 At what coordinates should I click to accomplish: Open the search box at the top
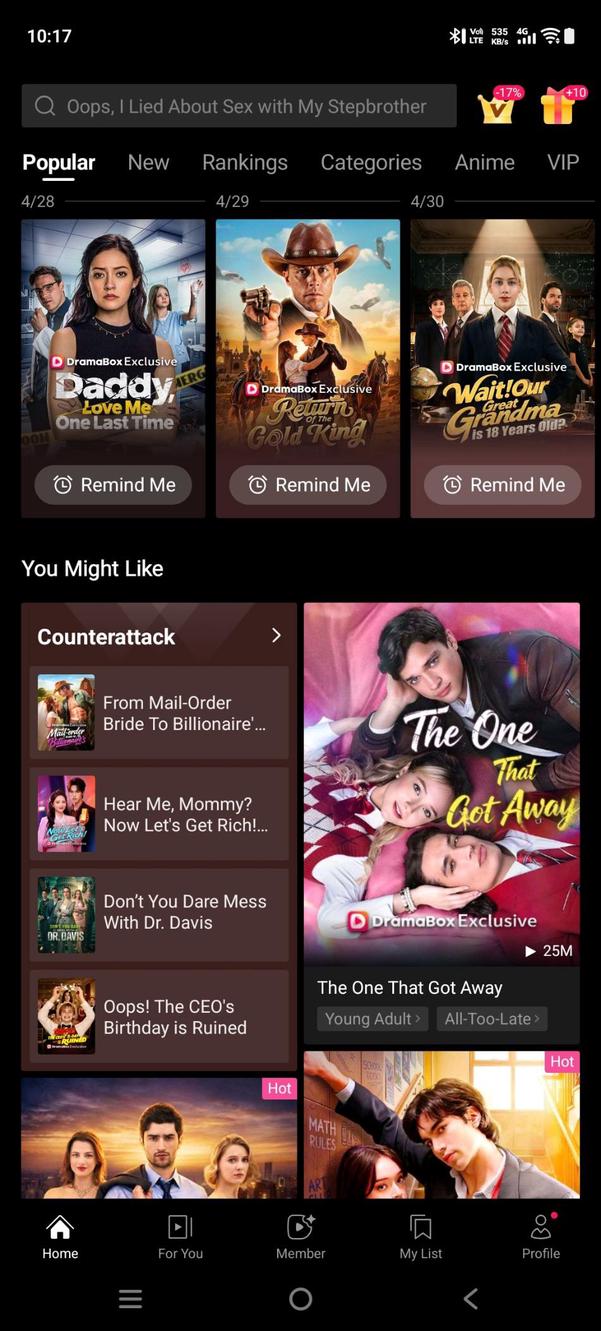238,106
